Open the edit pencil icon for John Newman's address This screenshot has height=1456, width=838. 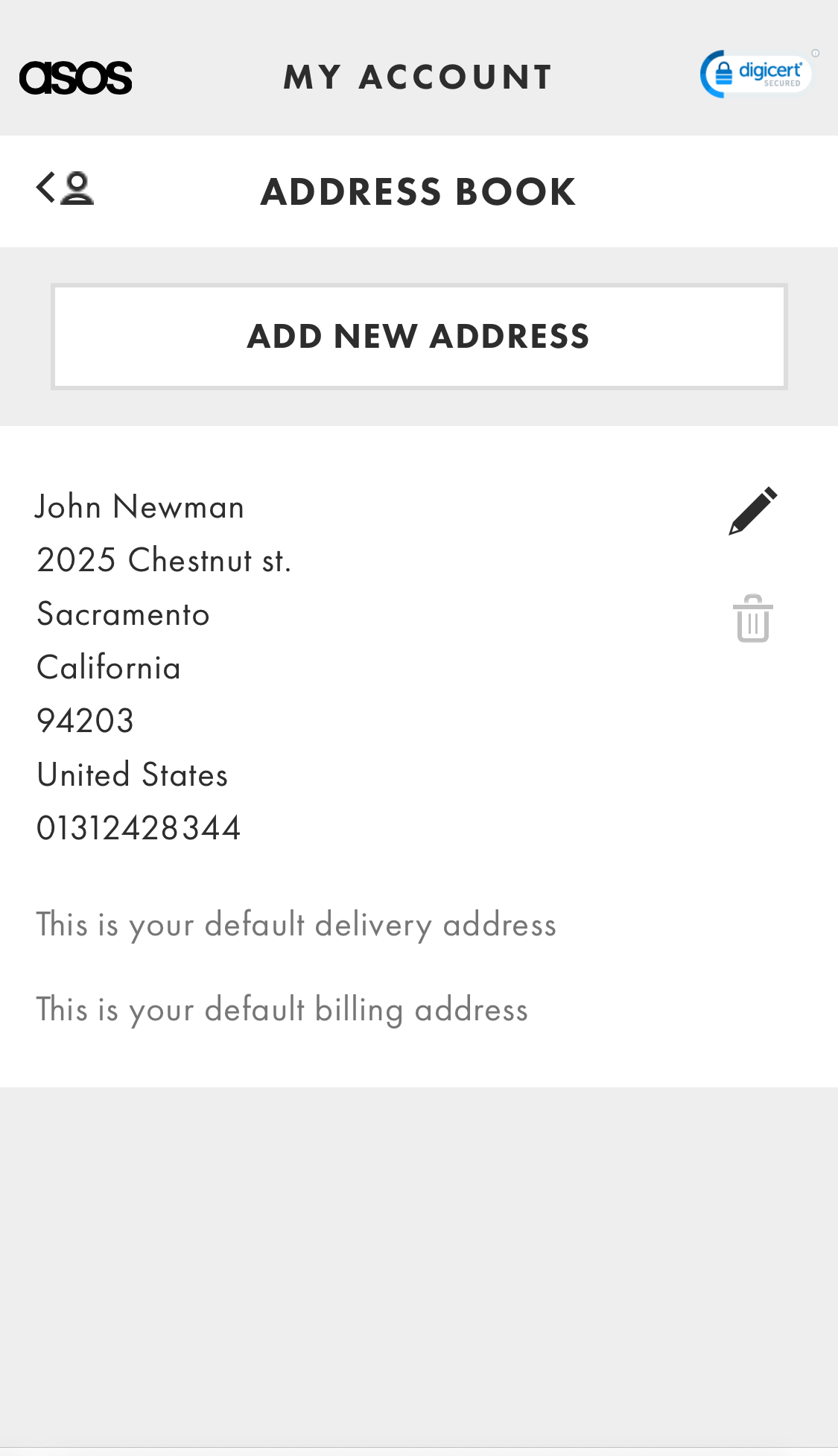(752, 509)
